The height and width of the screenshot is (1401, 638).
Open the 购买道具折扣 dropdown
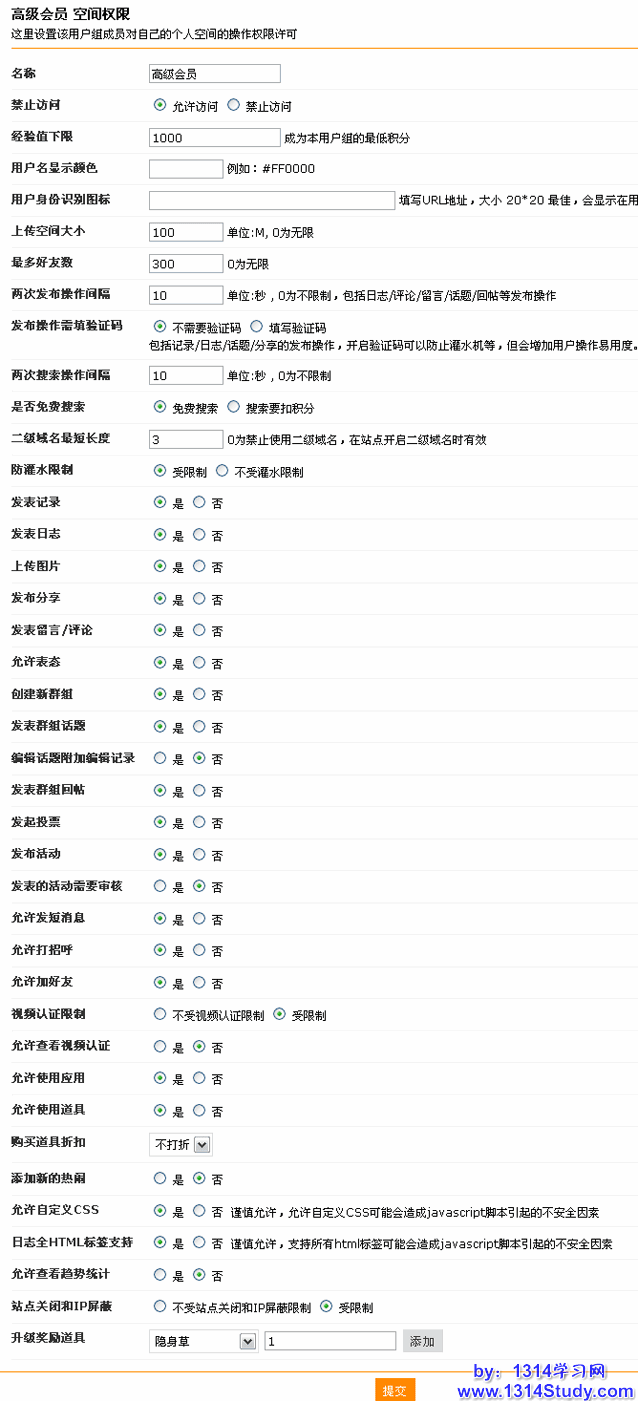pos(181,1144)
